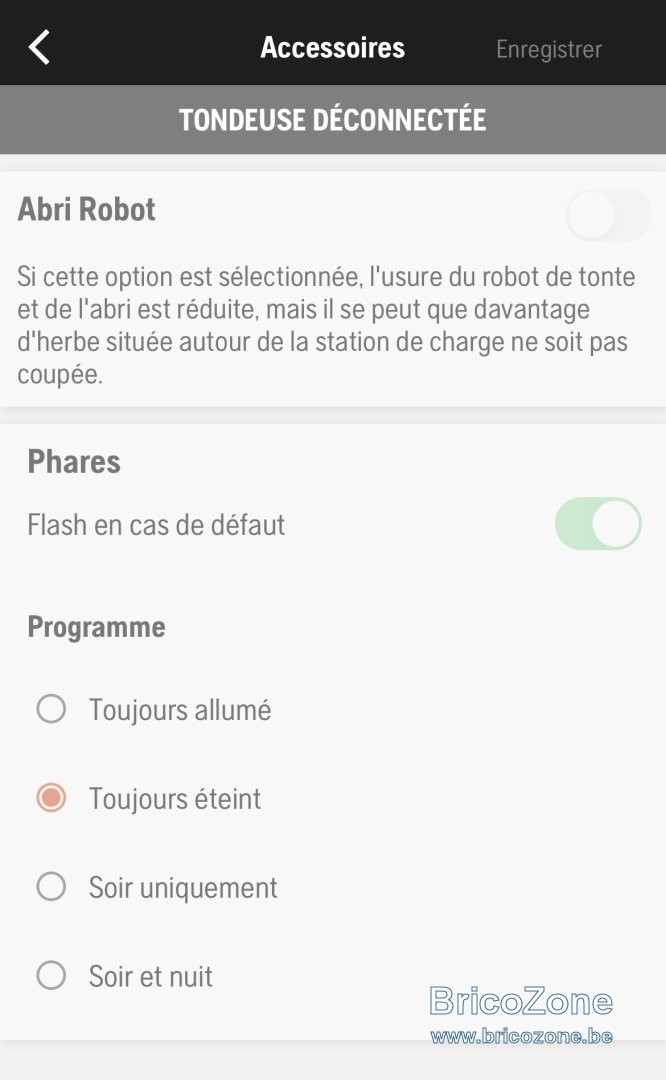Image resolution: width=666 pixels, height=1080 pixels.
Task: Turn off Flash en cas de défaut
Action: (598, 524)
